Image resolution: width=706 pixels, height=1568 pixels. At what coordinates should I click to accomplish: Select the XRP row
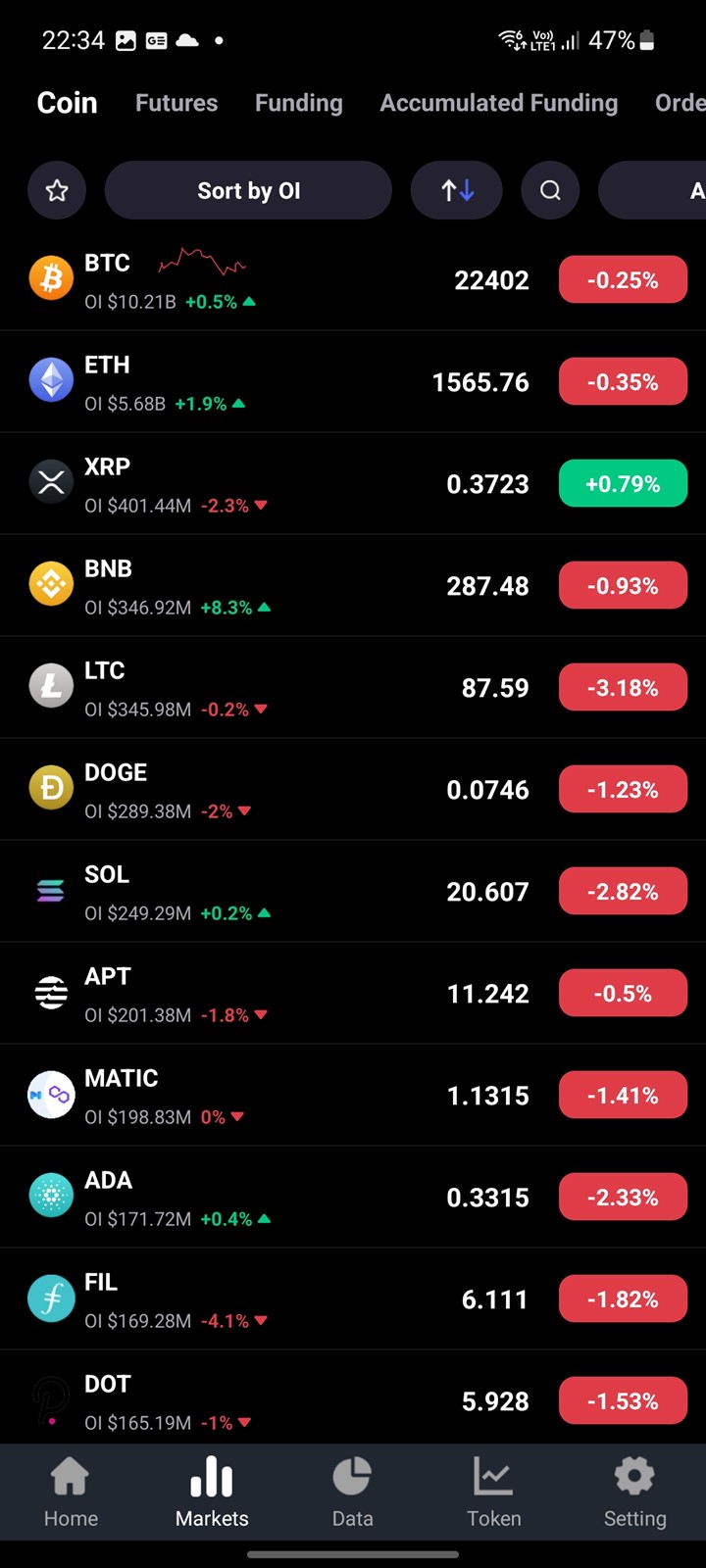pos(353,484)
